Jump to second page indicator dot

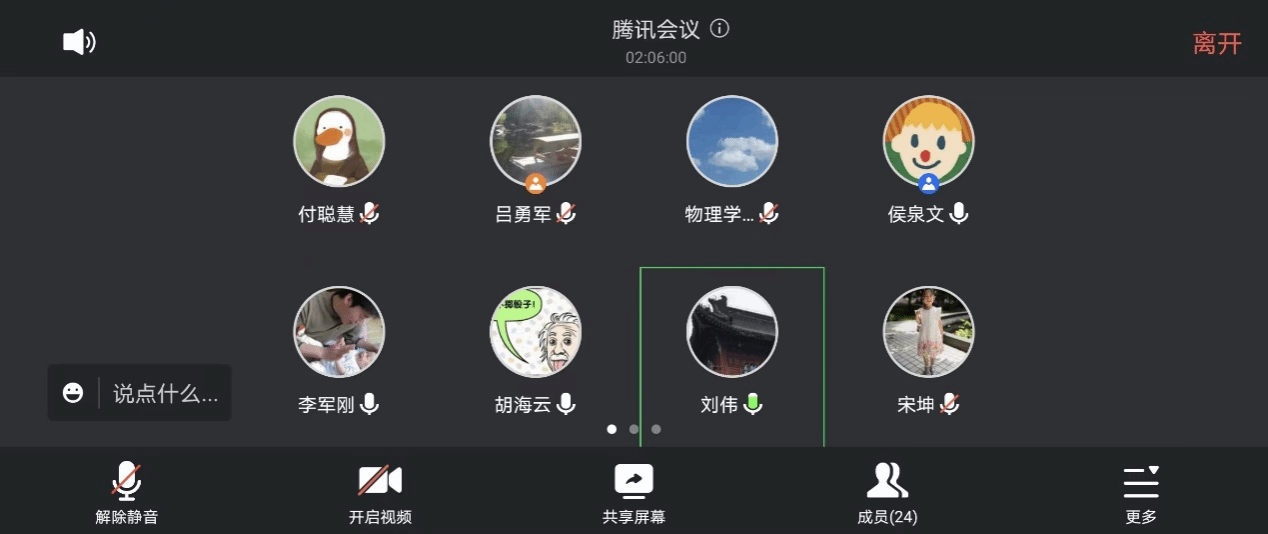pos(634,429)
